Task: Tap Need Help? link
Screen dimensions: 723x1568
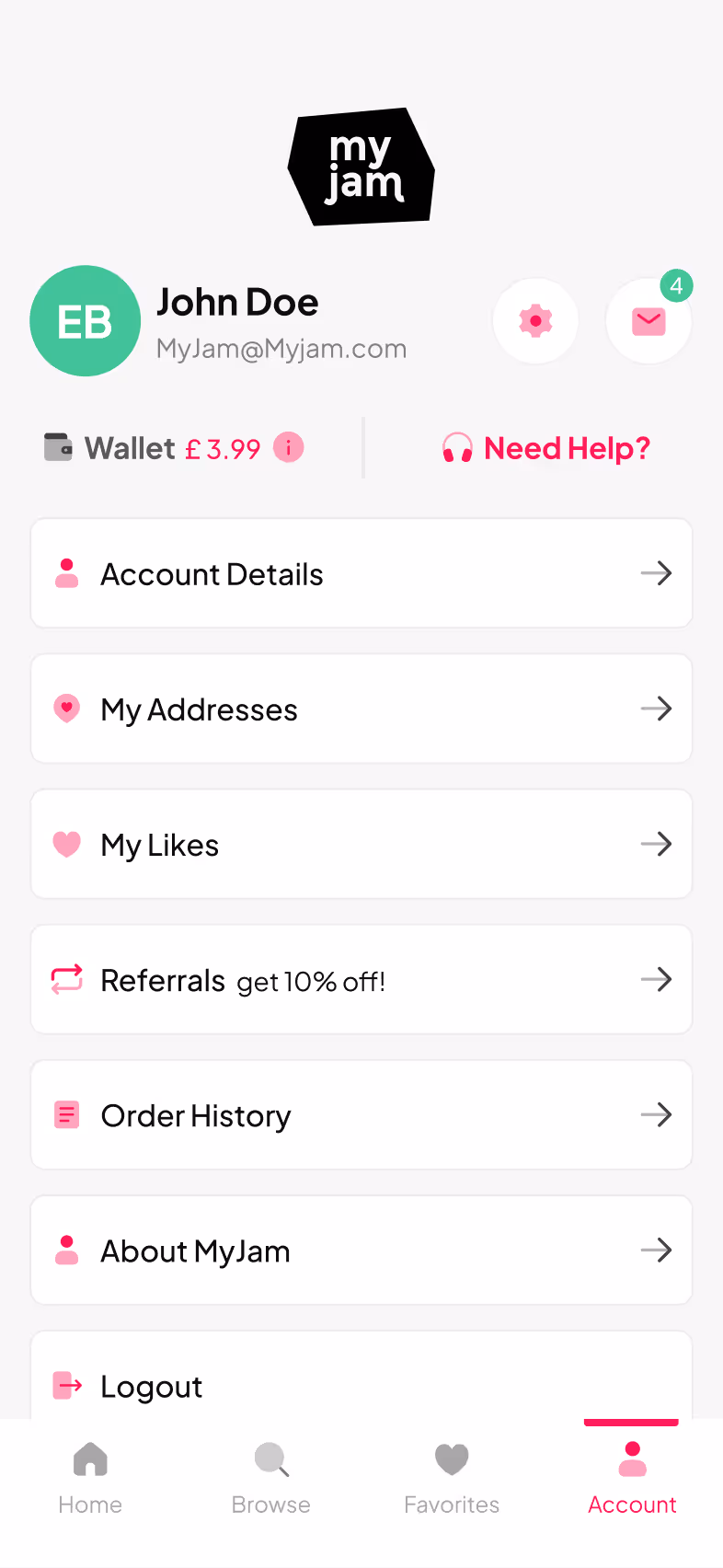Action: click(x=546, y=448)
